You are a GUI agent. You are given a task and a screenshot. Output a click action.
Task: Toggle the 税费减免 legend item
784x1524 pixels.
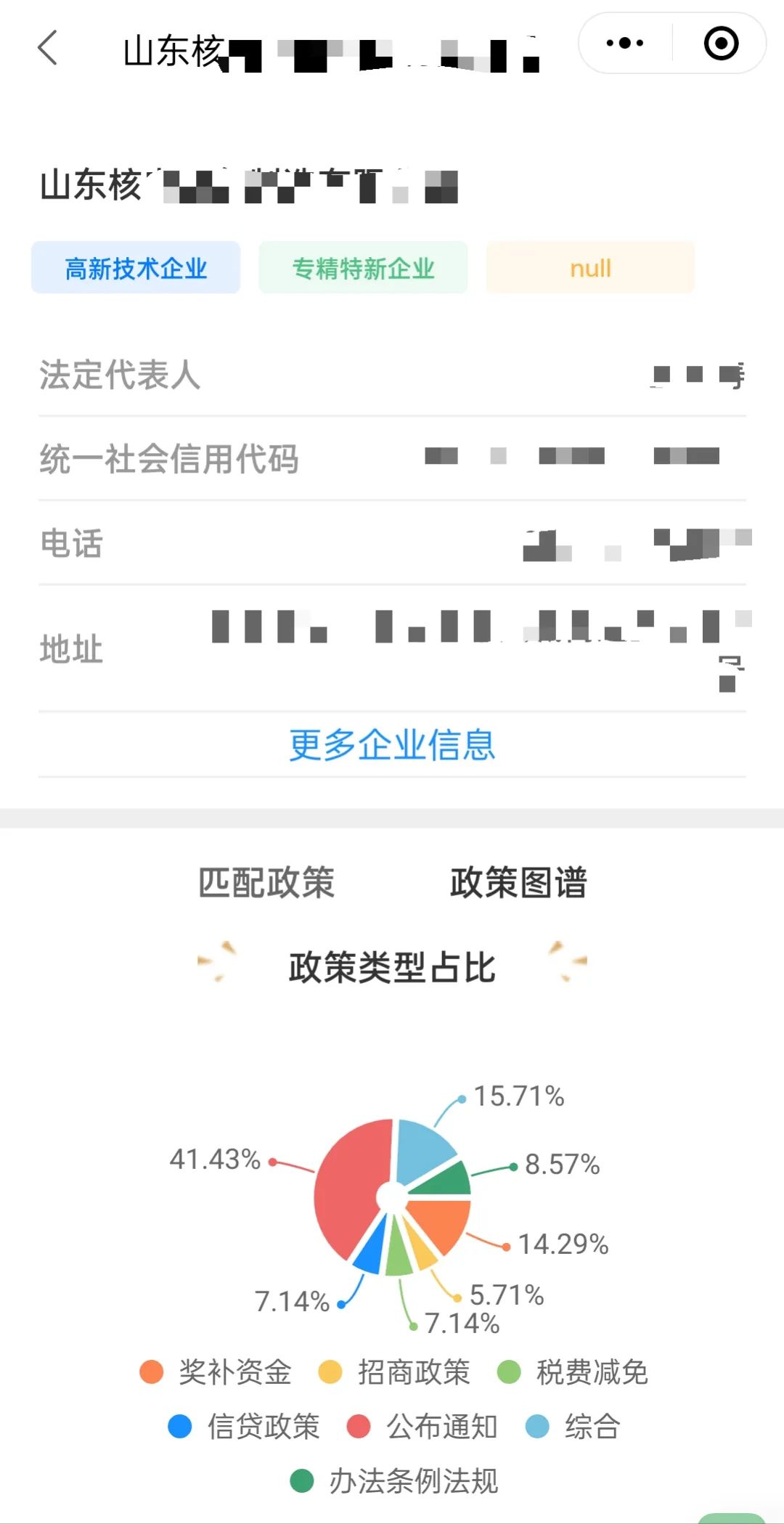573,1372
